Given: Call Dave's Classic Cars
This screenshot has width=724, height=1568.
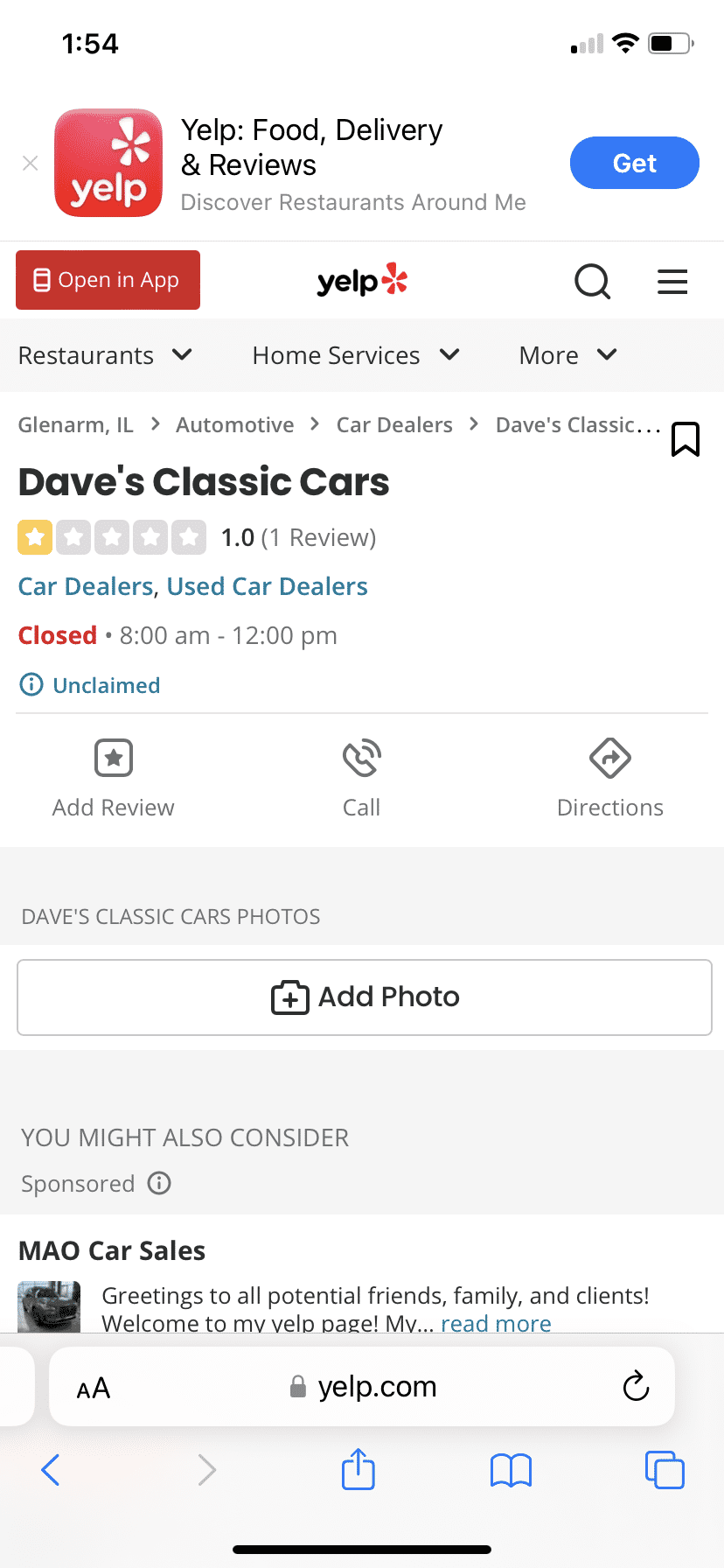Looking at the screenshot, I should point(361,779).
